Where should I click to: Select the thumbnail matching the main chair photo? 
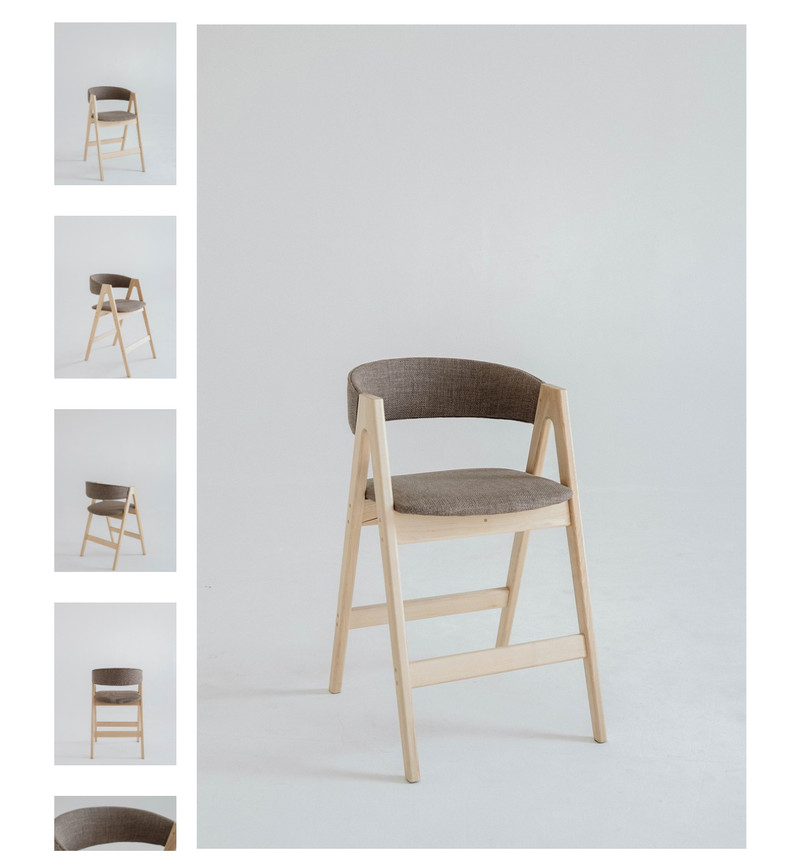(115, 104)
